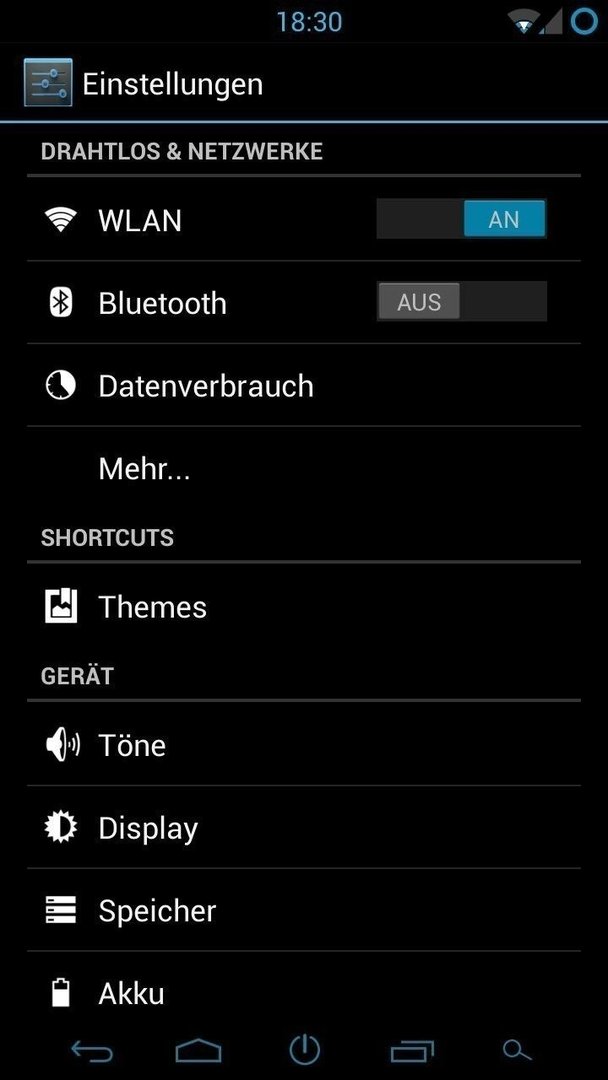This screenshot has height=1080, width=608.
Task: Show recent apps from navigation bar
Action: coord(412,1051)
